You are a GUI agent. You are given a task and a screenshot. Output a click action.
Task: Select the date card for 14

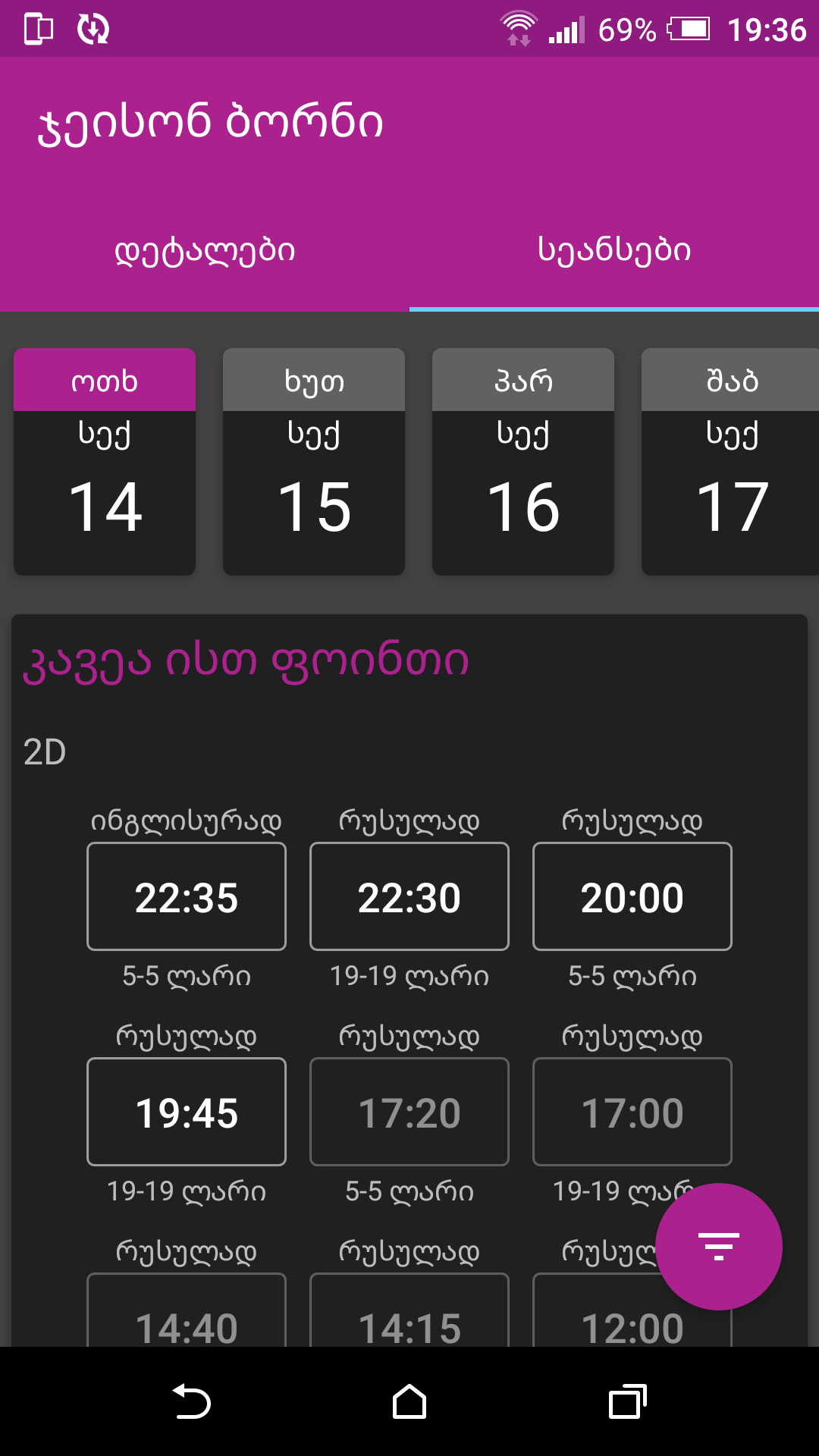pyautogui.click(x=105, y=461)
